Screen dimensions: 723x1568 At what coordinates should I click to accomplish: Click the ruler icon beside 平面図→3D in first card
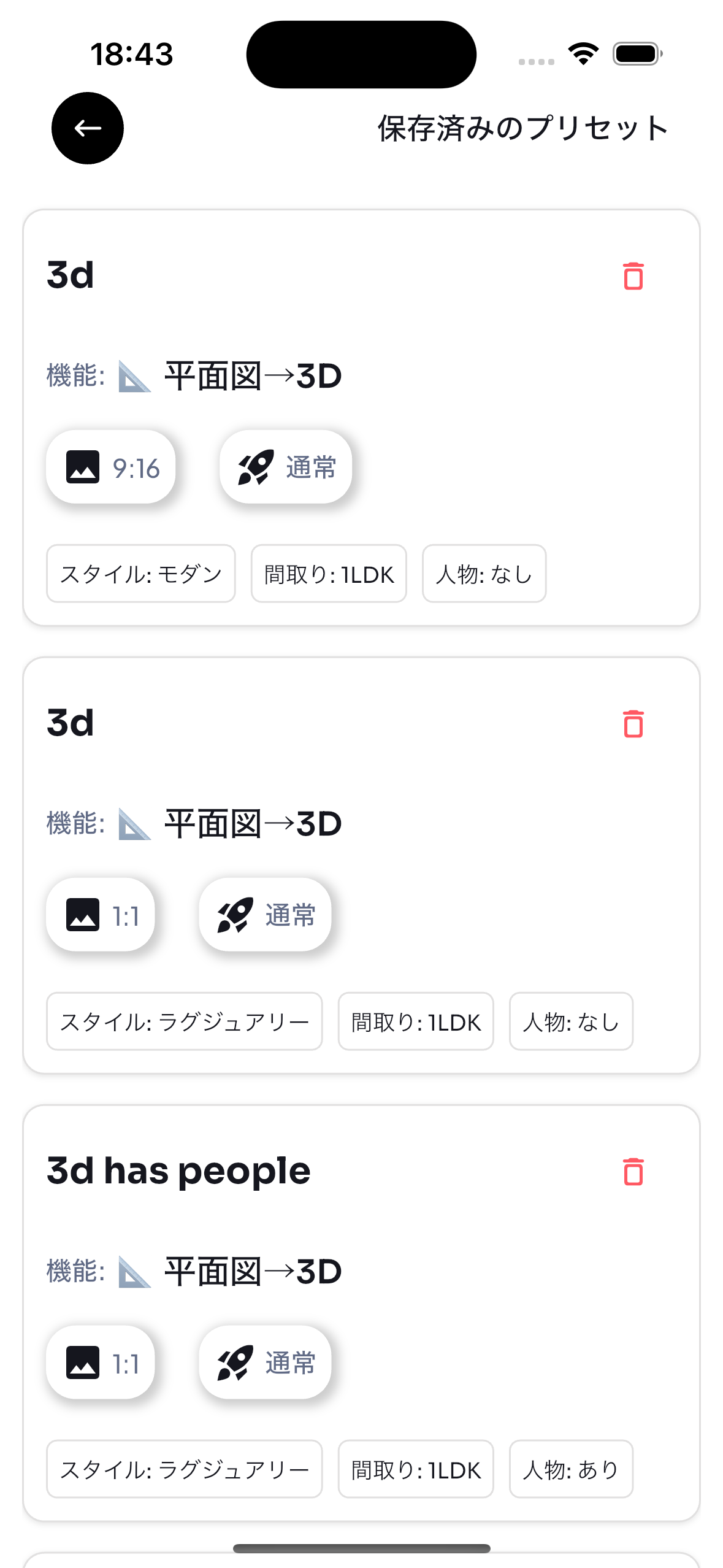pyautogui.click(x=132, y=377)
